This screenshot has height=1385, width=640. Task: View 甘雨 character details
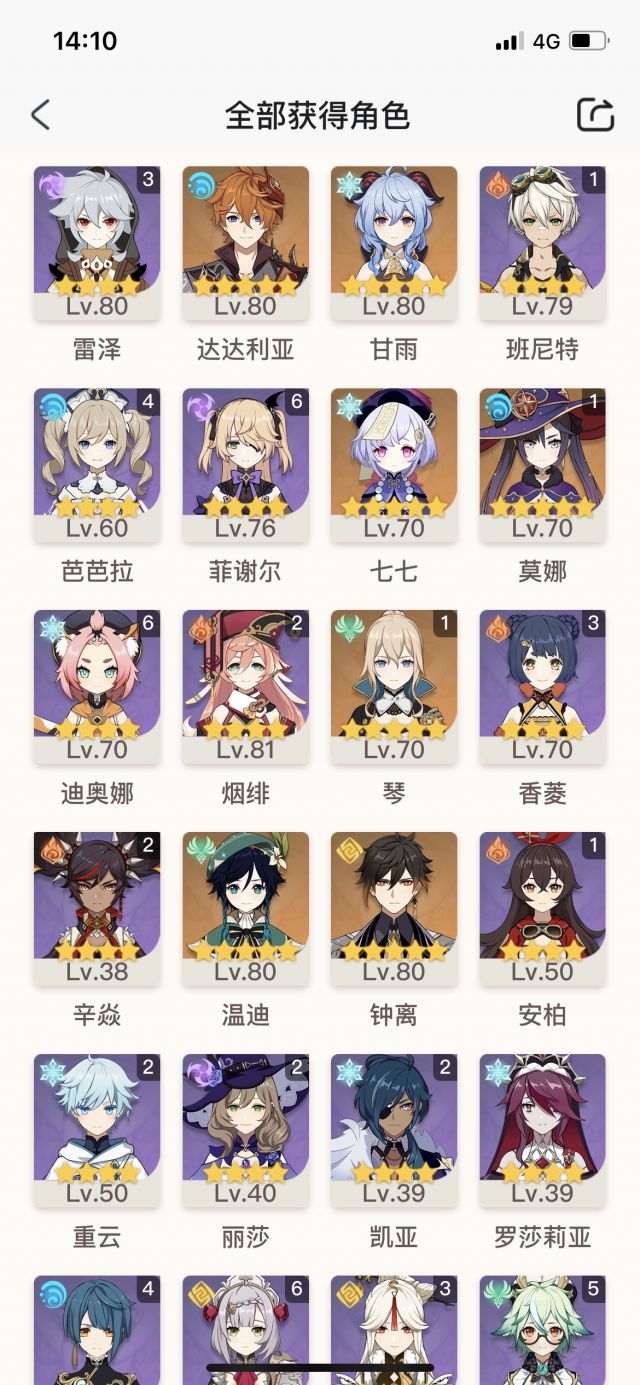point(394,243)
